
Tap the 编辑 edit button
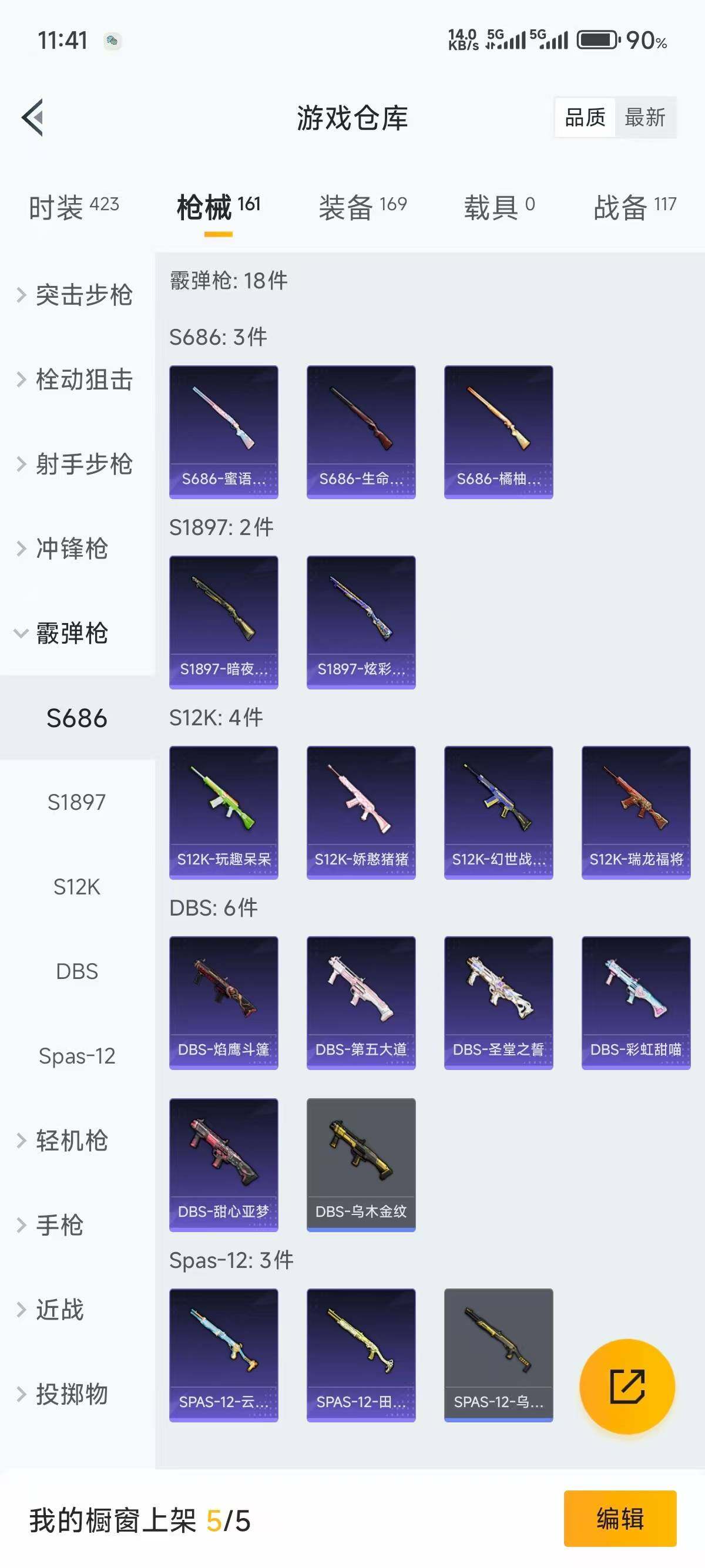620,1520
